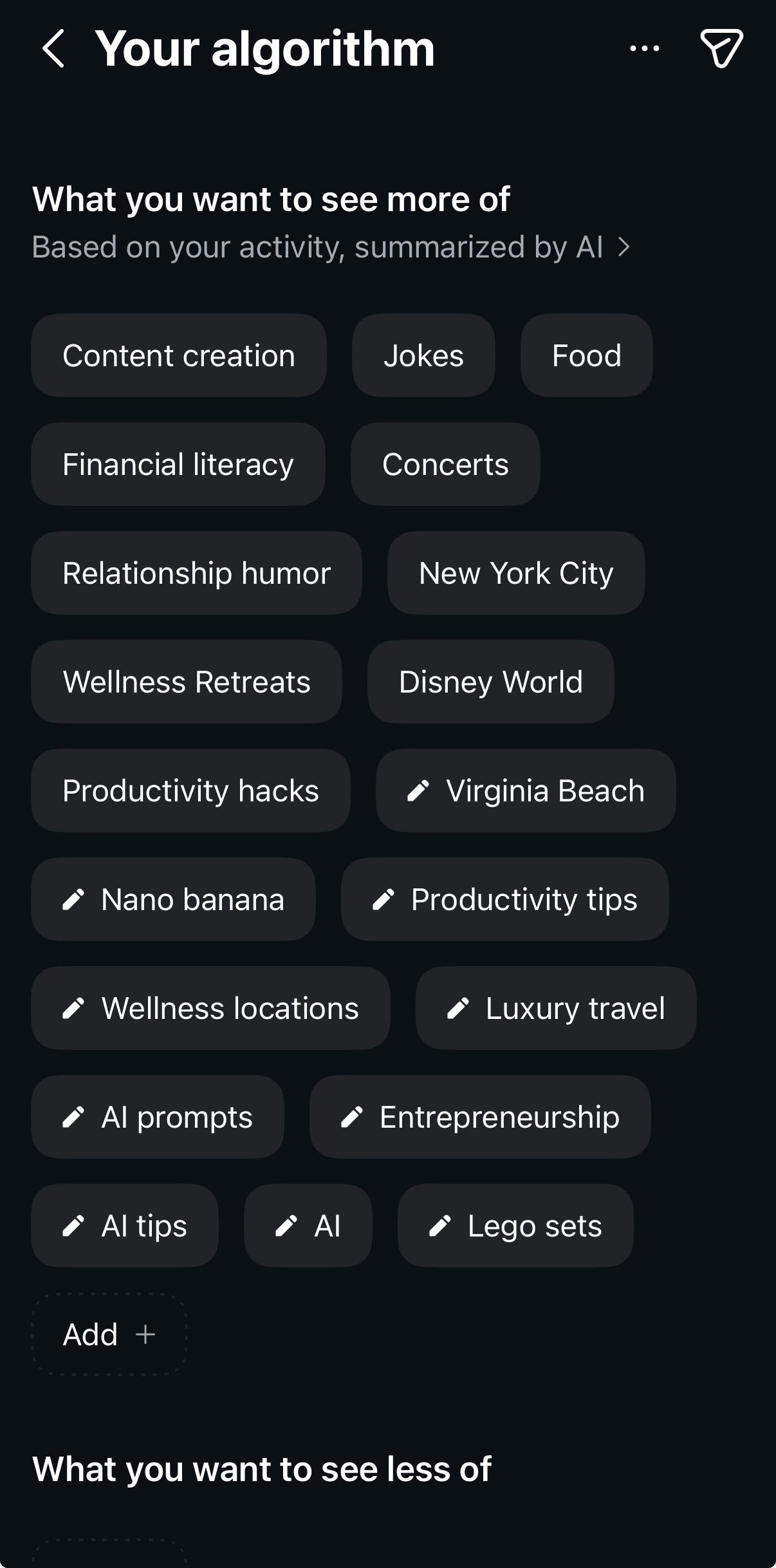Tap the Wellness Retreats chip
Viewport: 776px width, 1568px height.
click(187, 682)
